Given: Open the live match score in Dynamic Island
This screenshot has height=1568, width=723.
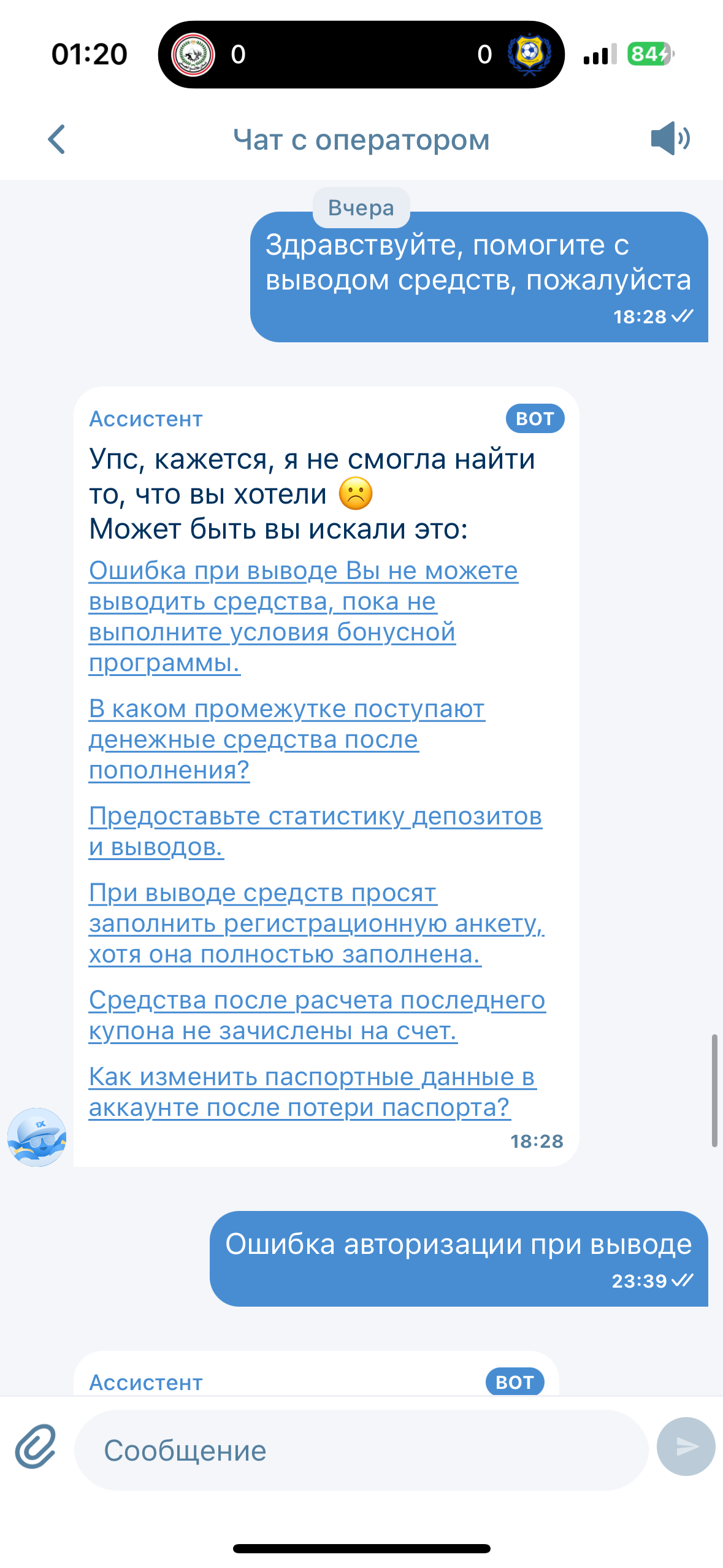Looking at the screenshot, I should pyautogui.click(x=361, y=55).
